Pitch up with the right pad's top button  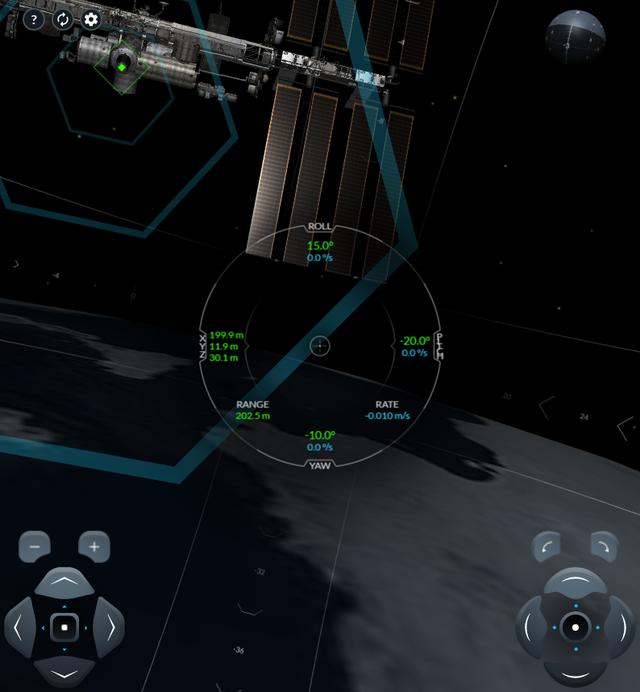pos(575,584)
